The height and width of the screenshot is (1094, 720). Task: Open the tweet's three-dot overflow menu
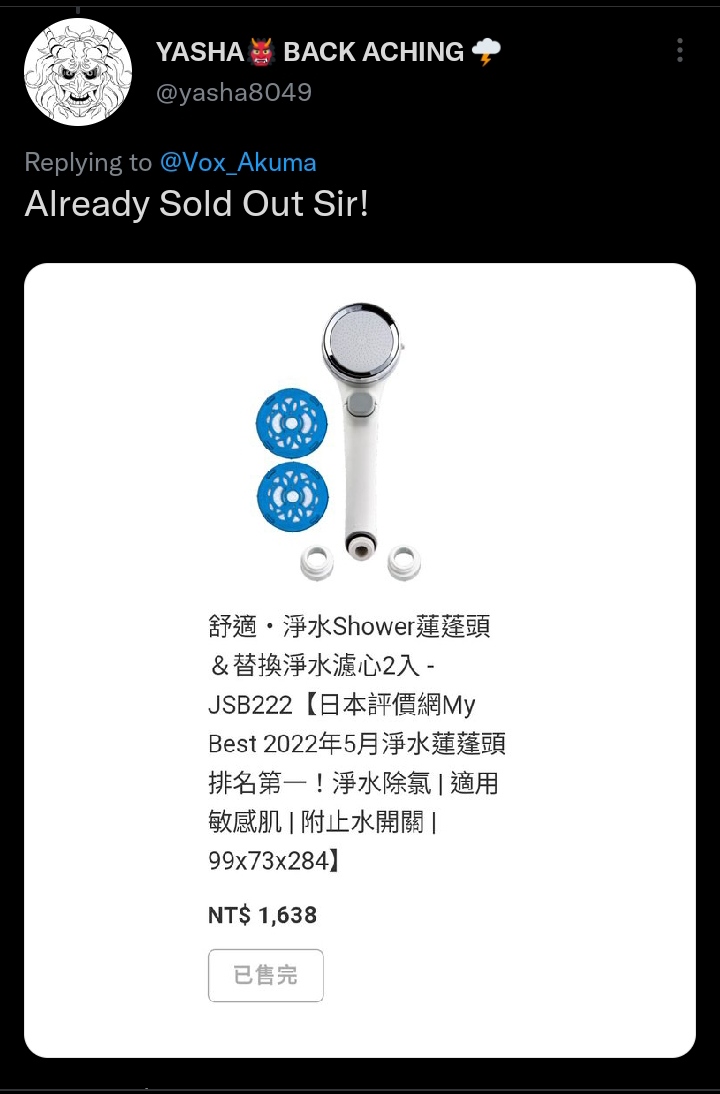pos(680,51)
